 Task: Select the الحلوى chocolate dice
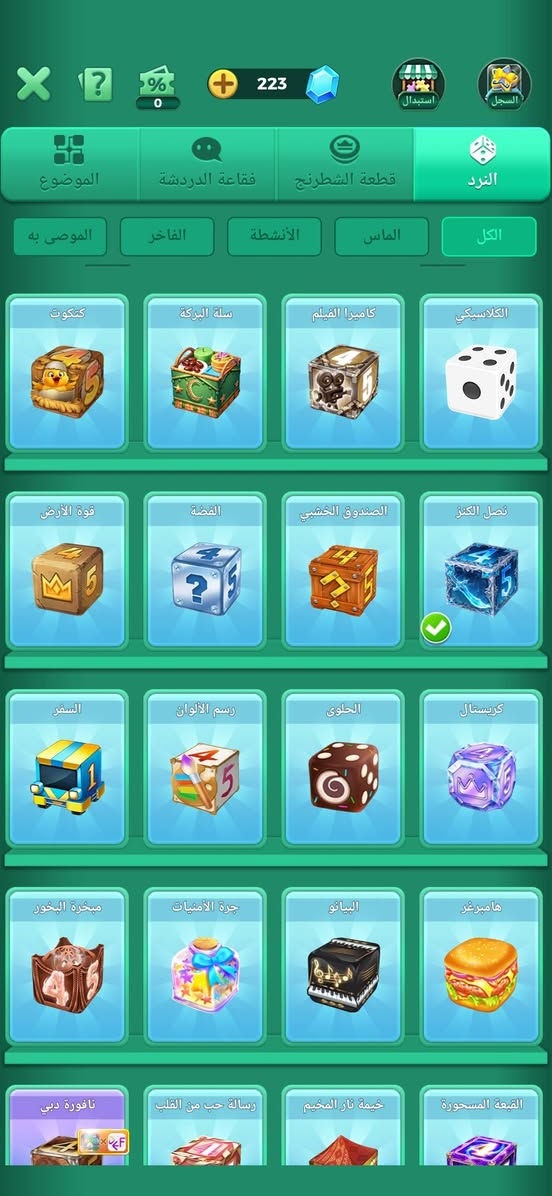pos(343,768)
